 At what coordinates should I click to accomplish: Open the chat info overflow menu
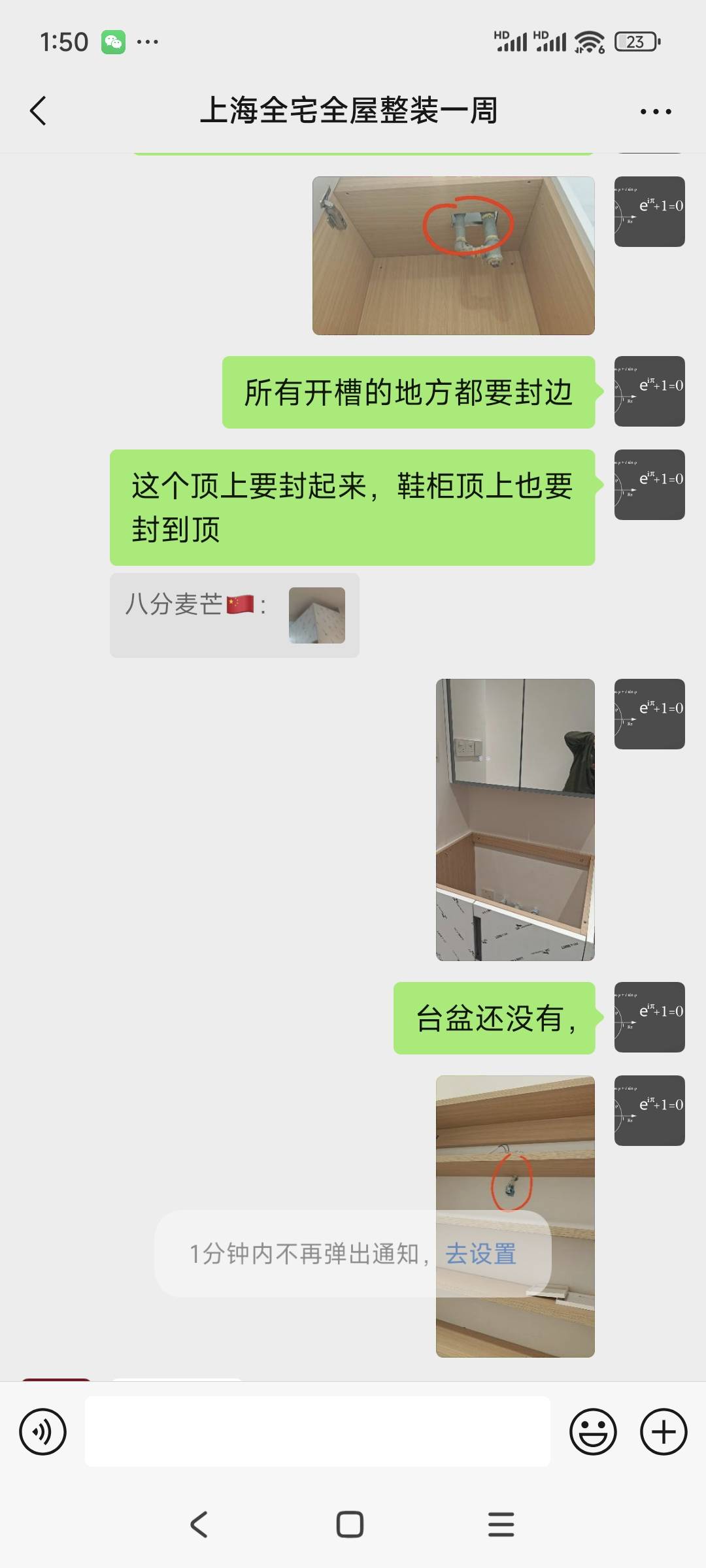pos(655,112)
